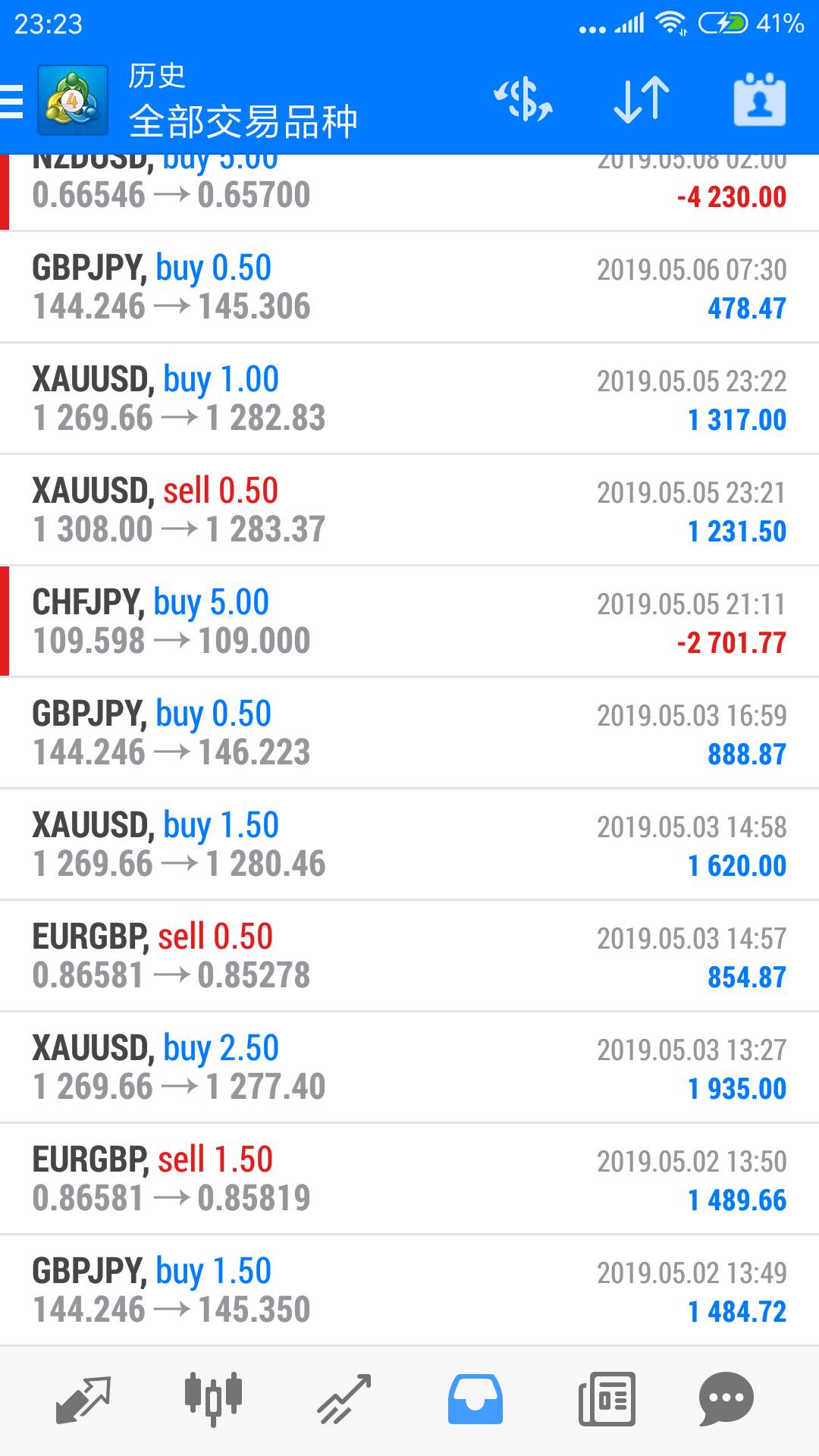
Task: Open the sort order arrows
Action: click(x=642, y=99)
